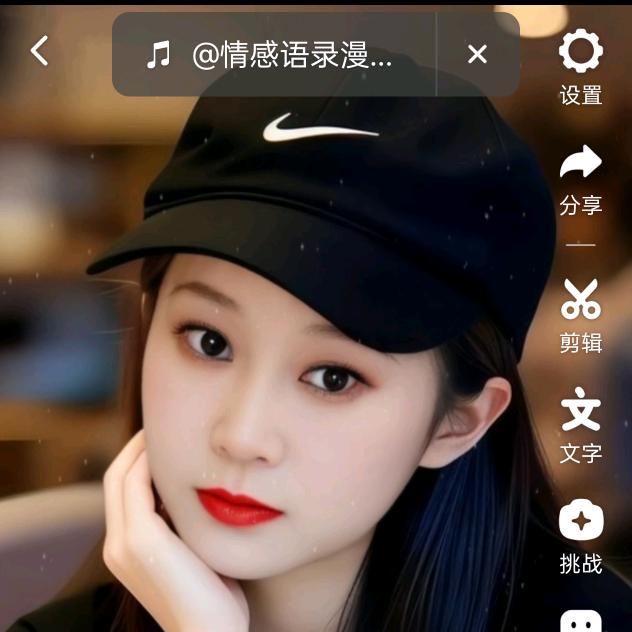Open 设置 settings
The height and width of the screenshot is (632, 632).
click(581, 66)
